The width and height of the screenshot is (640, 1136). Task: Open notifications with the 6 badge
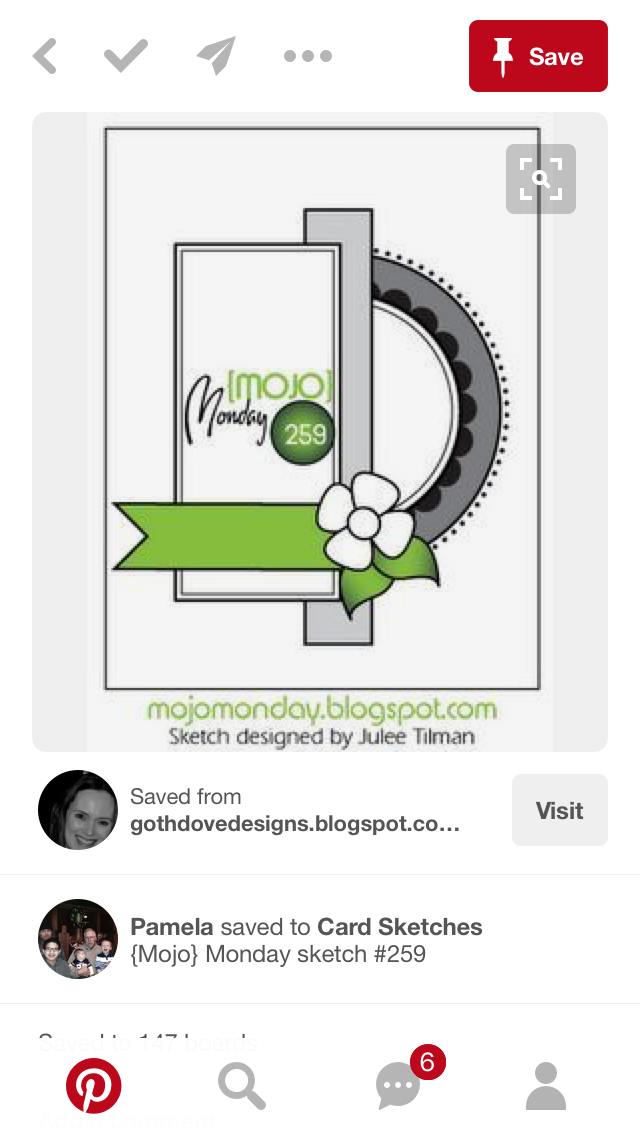click(400, 1084)
